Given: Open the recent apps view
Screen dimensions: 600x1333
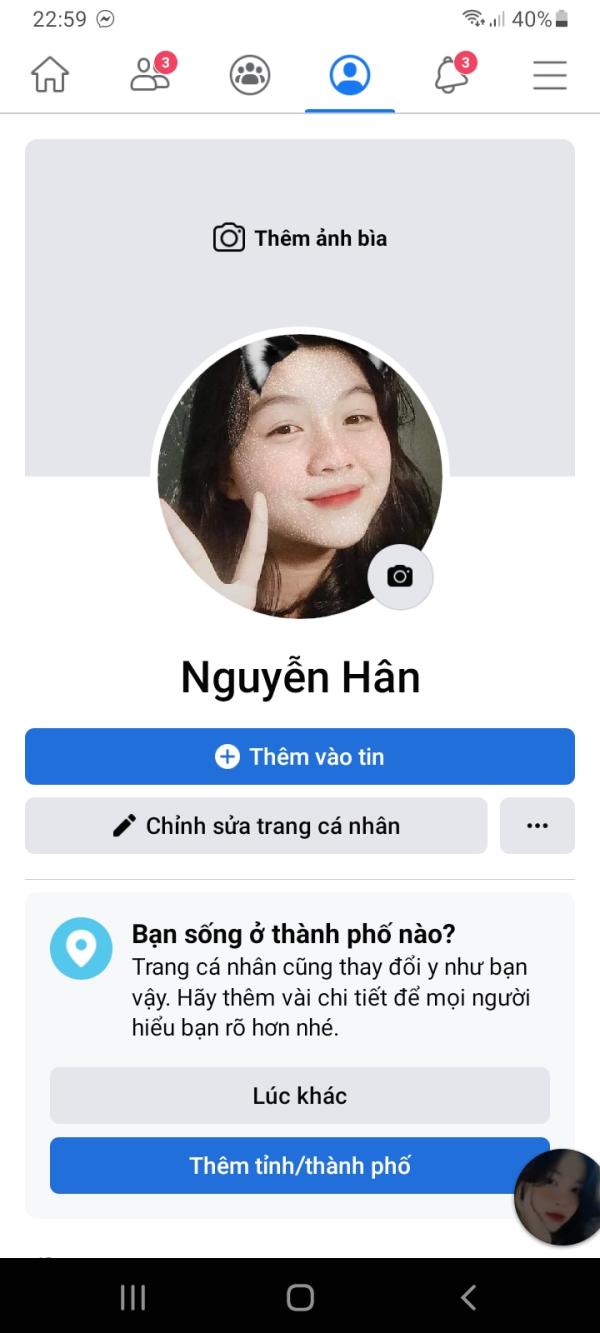Looking at the screenshot, I should coord(133,1297).
